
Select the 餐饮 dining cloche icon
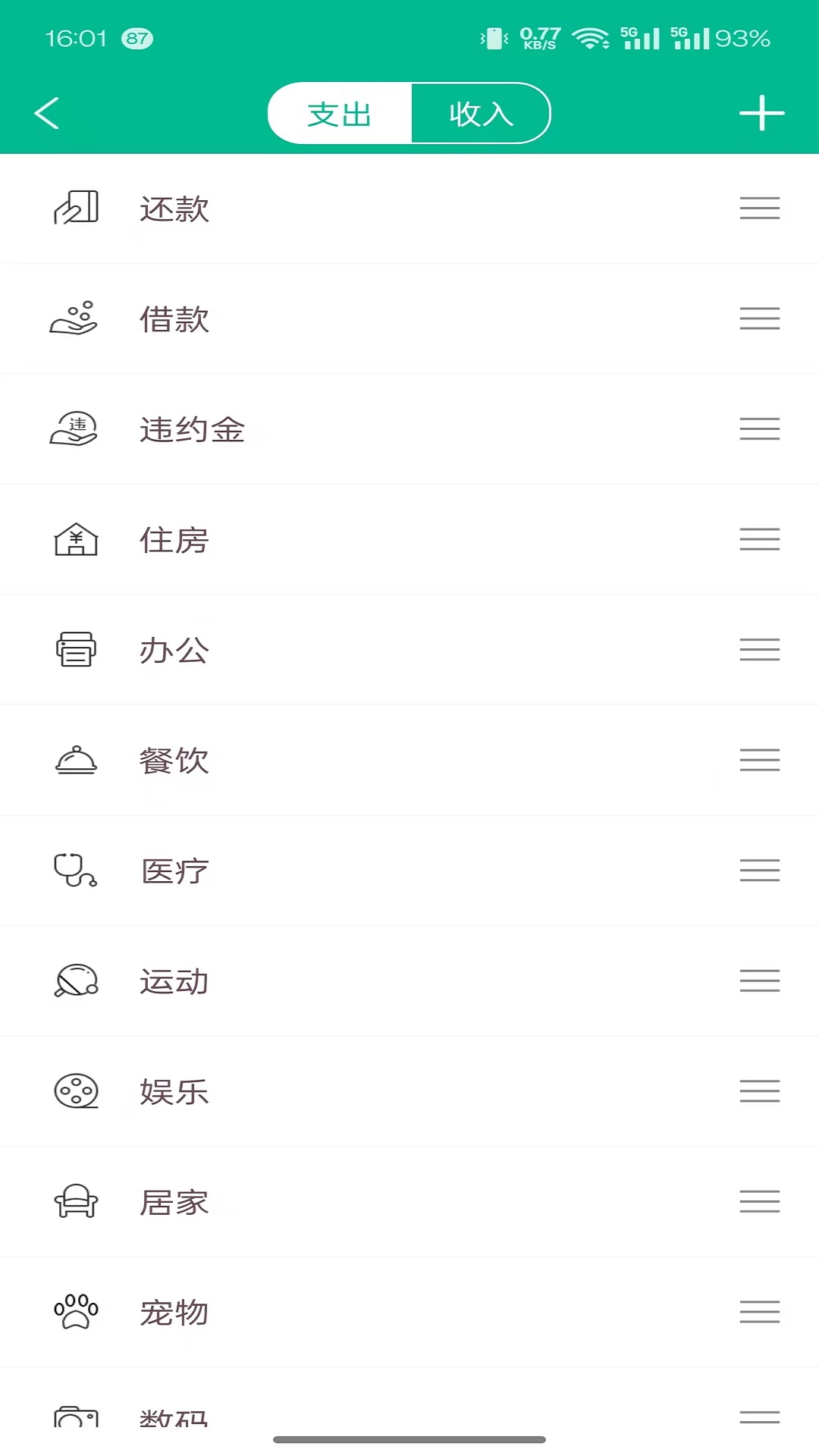click(x=75, y=761)
